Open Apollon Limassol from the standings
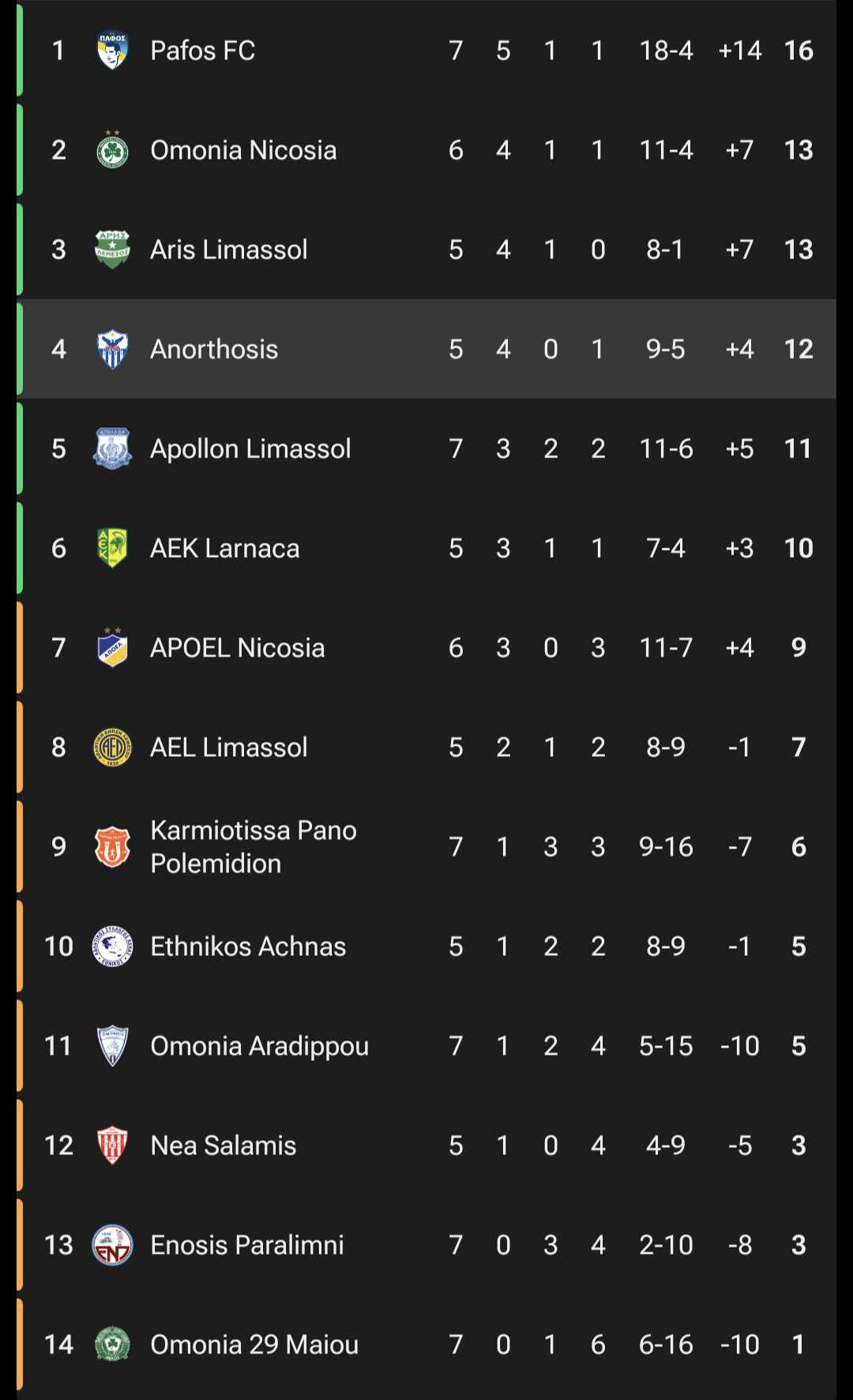This screenshot has width=853, height=1400. pos(426,449)
